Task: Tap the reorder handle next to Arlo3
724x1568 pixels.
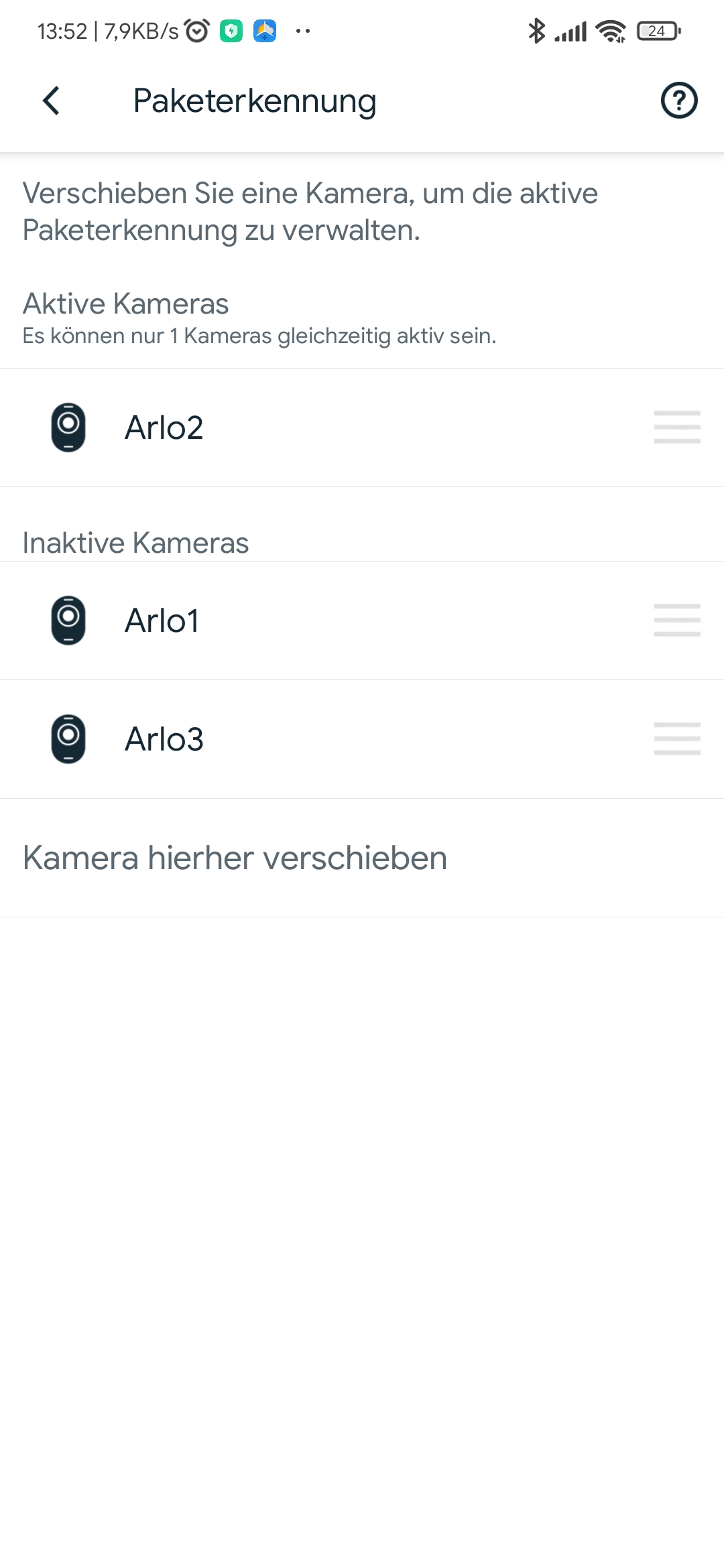Action: (x=677, y=739)
